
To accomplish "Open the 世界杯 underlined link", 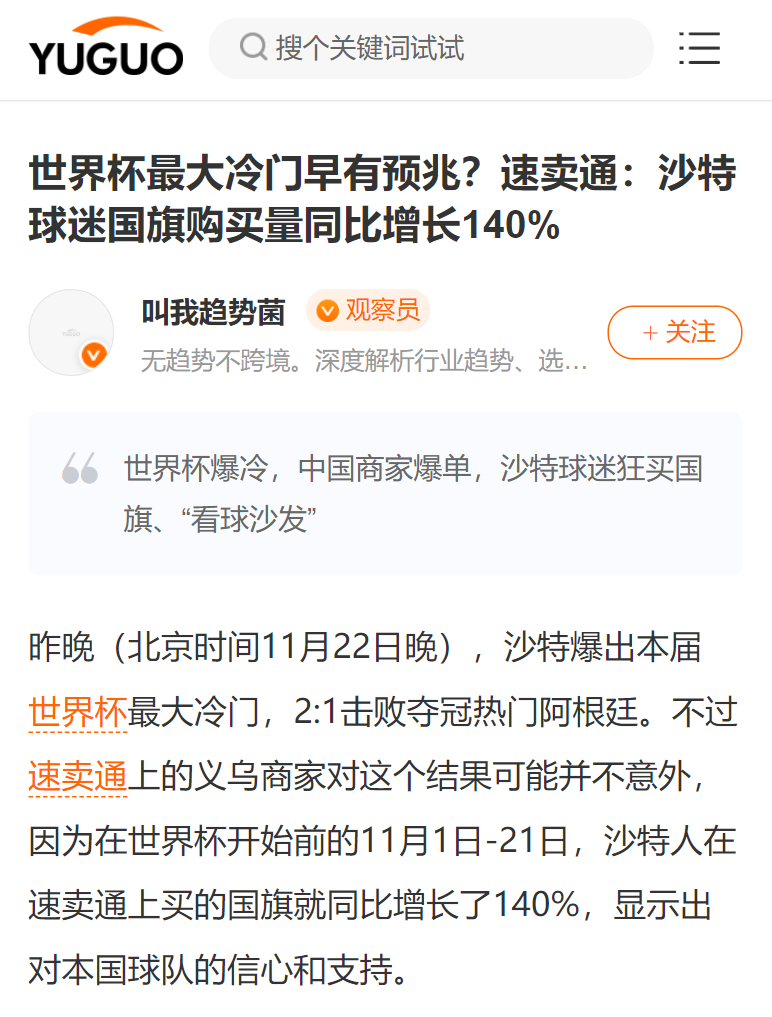I will click(x=78, y=712).
